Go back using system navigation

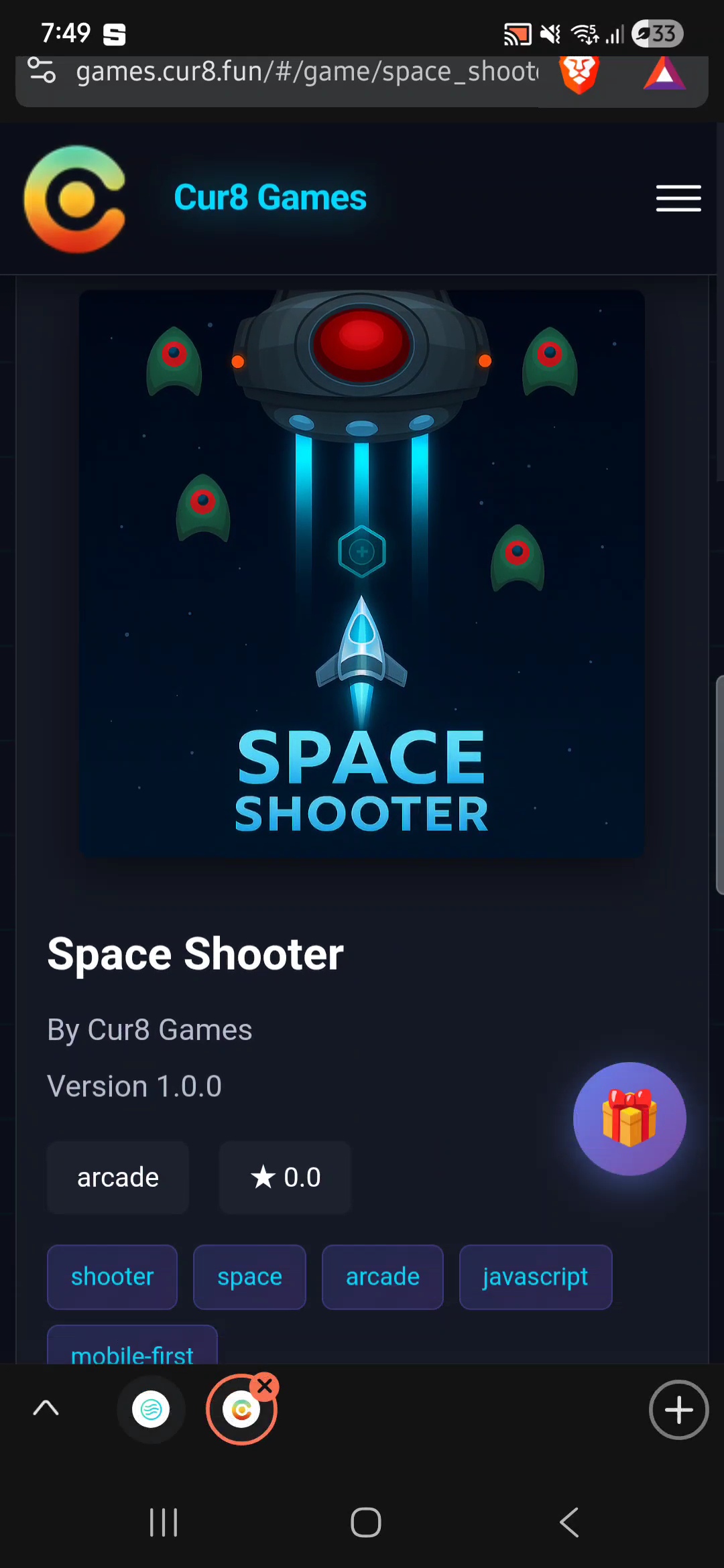[x=569, y=1522]
